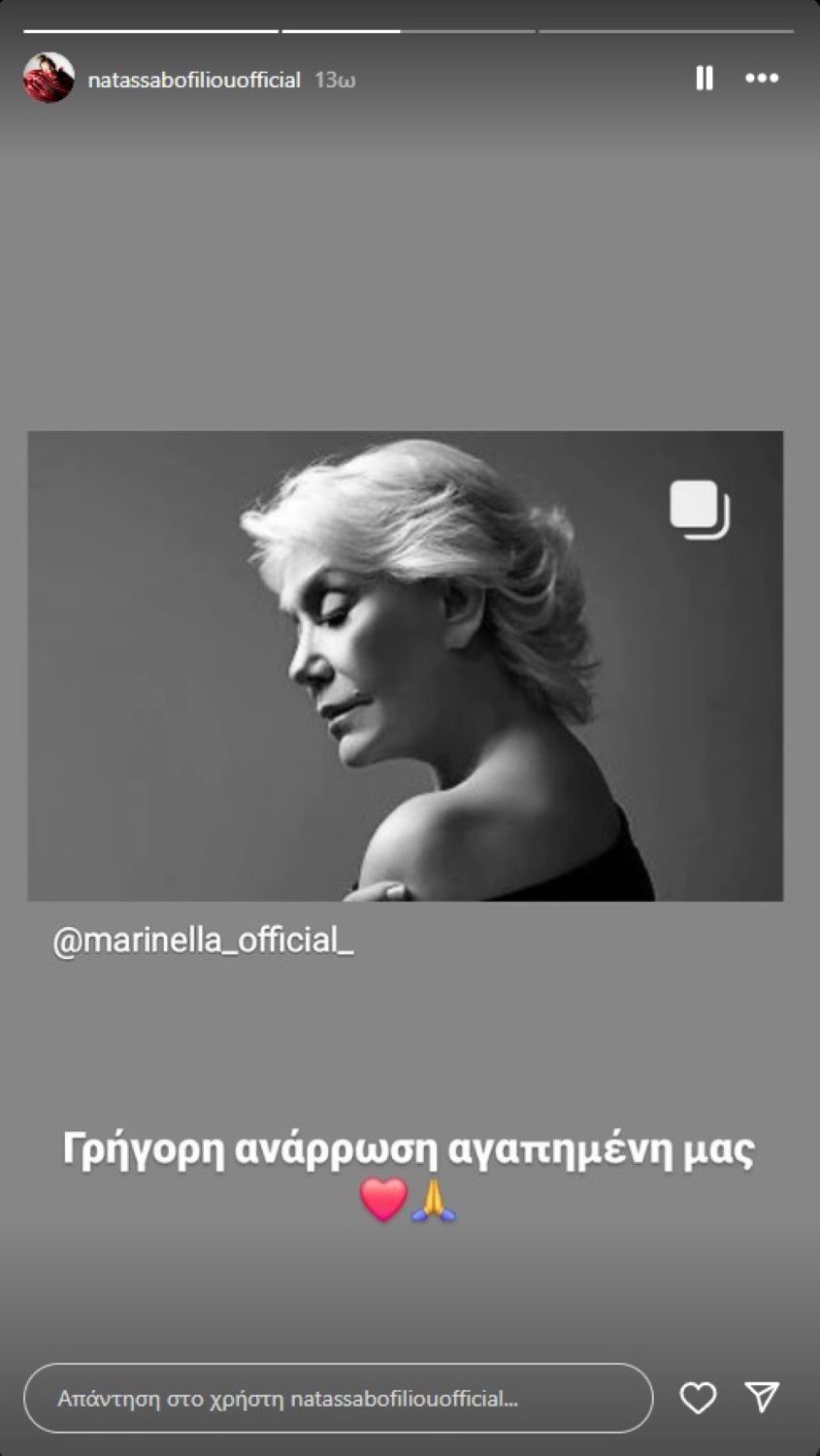The image size is (820, 1456).
Task: Like this story with the heart
Action: click(x=698, y=1398)
